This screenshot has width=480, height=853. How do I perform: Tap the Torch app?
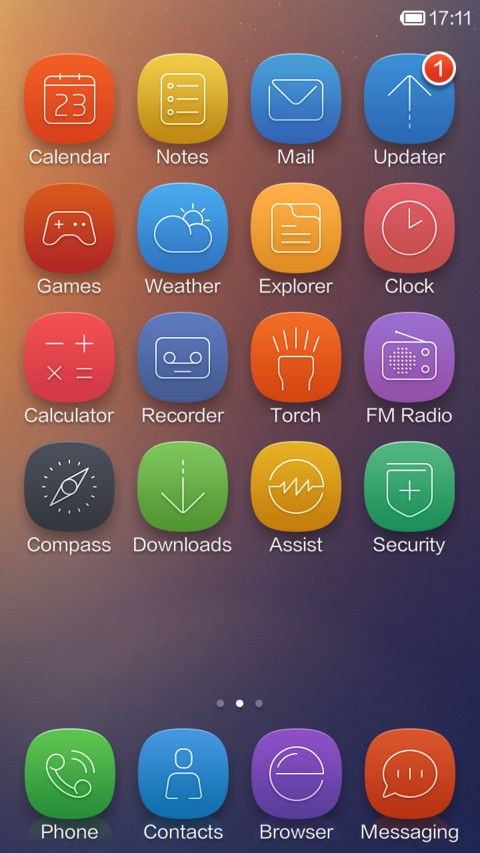pos(296,357)
